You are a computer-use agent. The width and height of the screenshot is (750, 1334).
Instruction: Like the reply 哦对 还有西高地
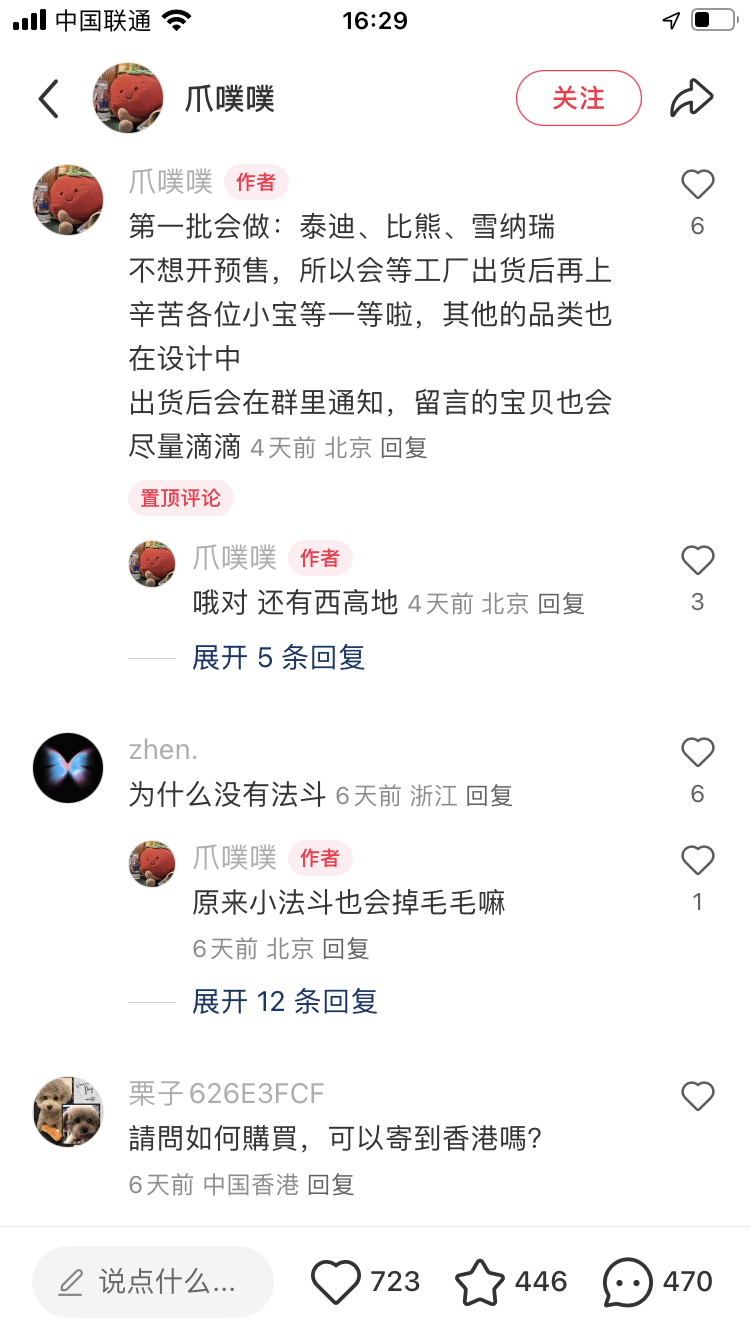(x=697, y=561)
